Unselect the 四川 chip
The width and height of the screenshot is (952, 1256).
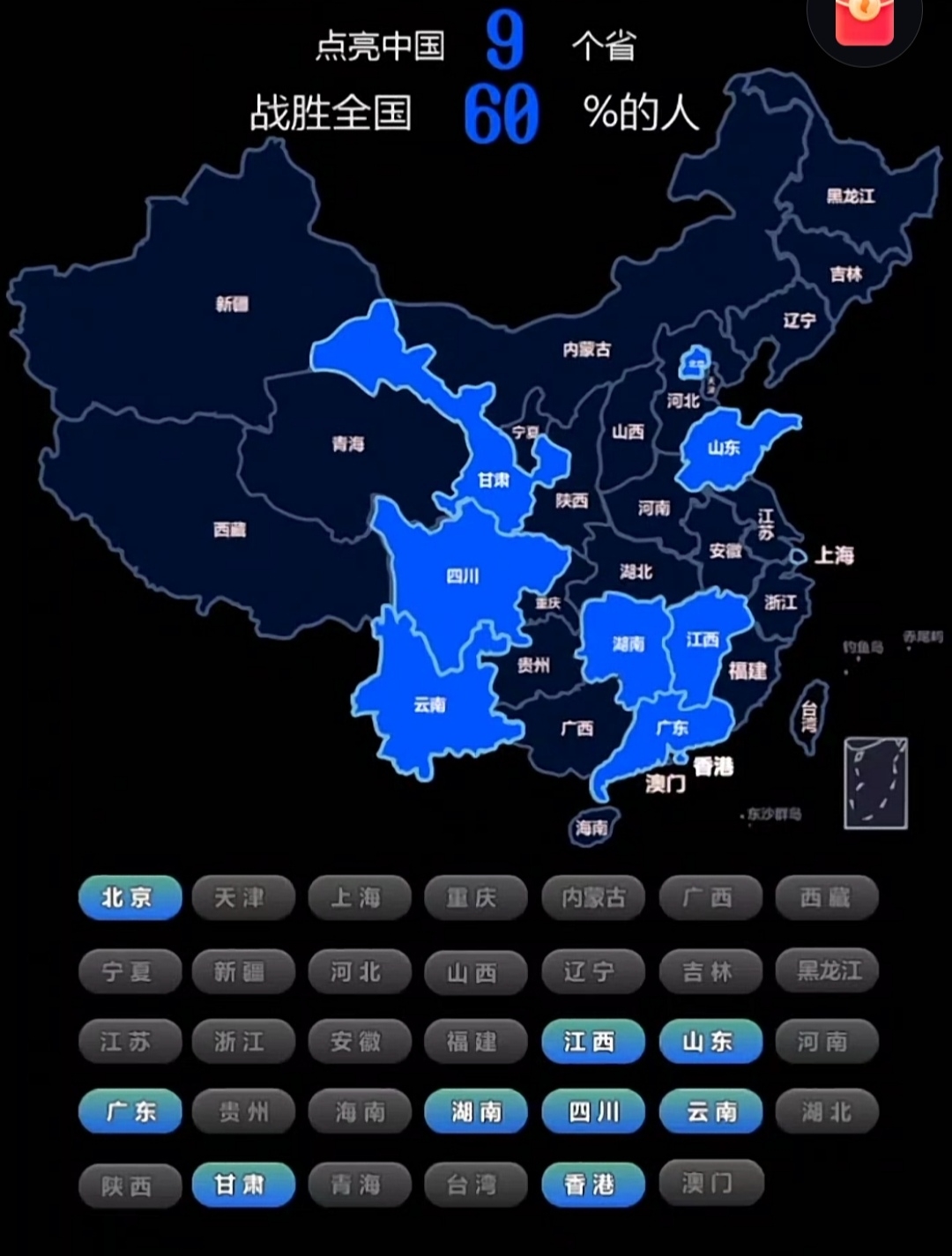click(x=592, y=1111)
